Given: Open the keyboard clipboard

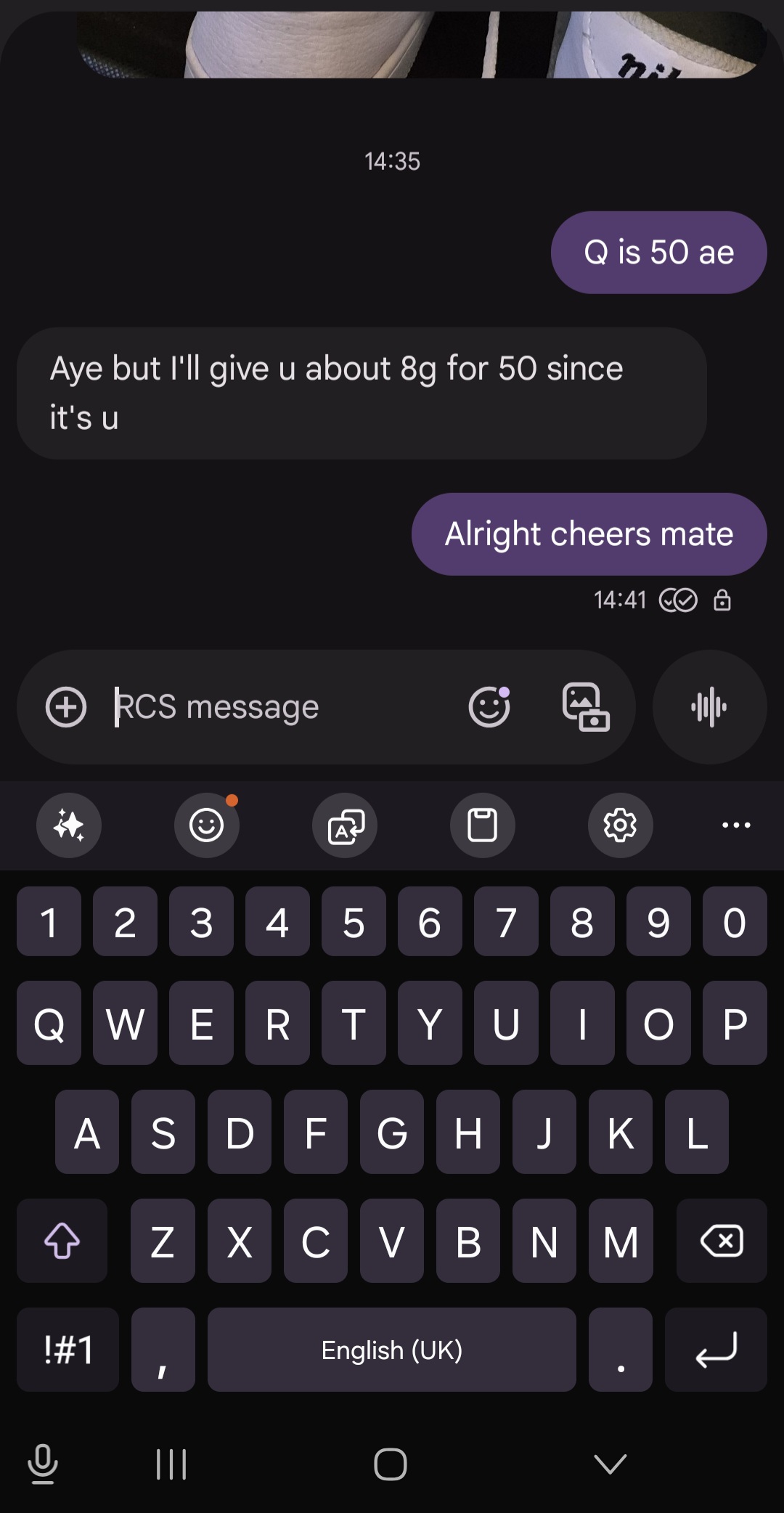Looking at the screenshot, I should [483, 825].
